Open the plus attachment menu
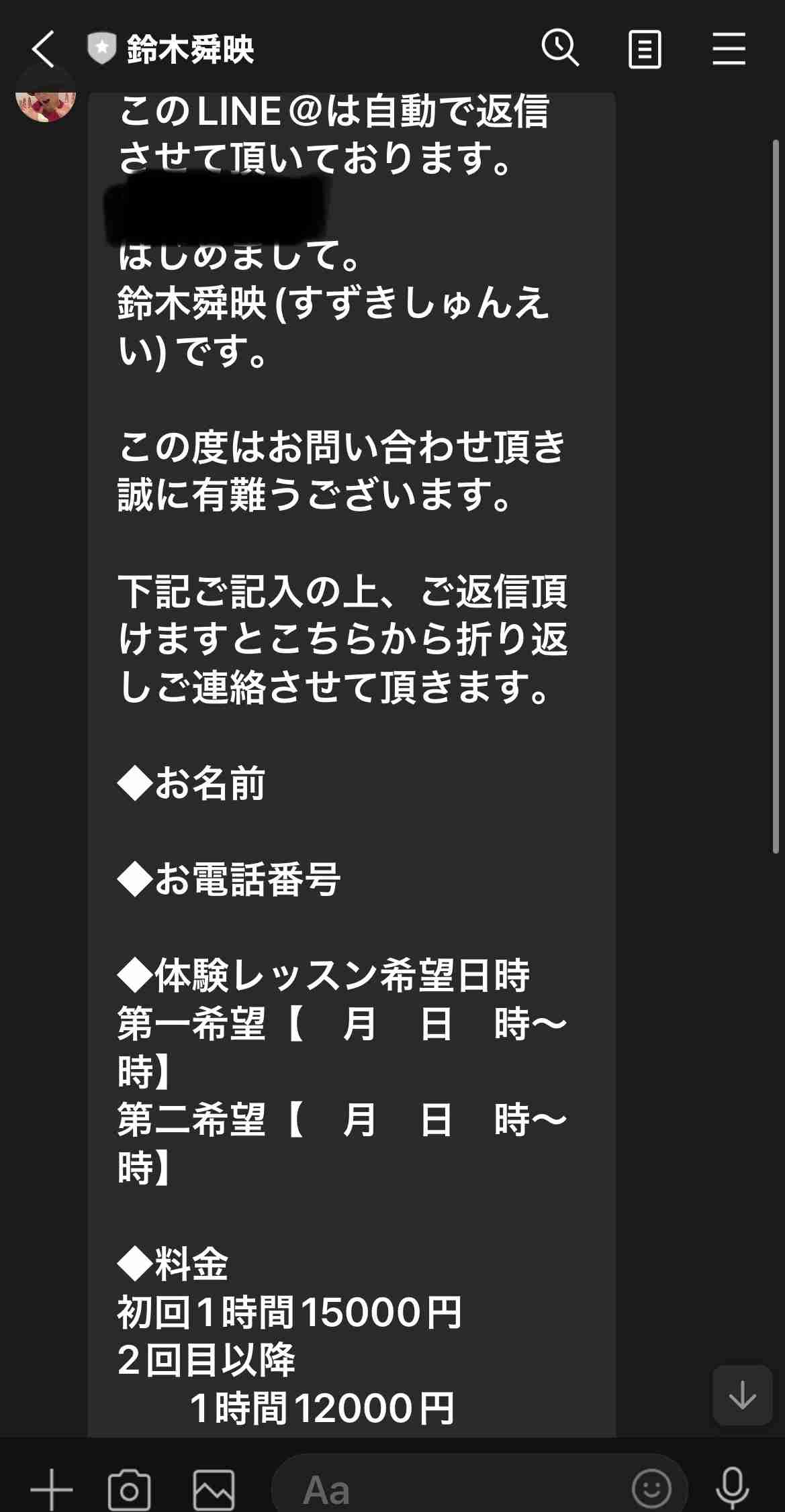Screen dimensions: 785x1512 point(52,1489)
